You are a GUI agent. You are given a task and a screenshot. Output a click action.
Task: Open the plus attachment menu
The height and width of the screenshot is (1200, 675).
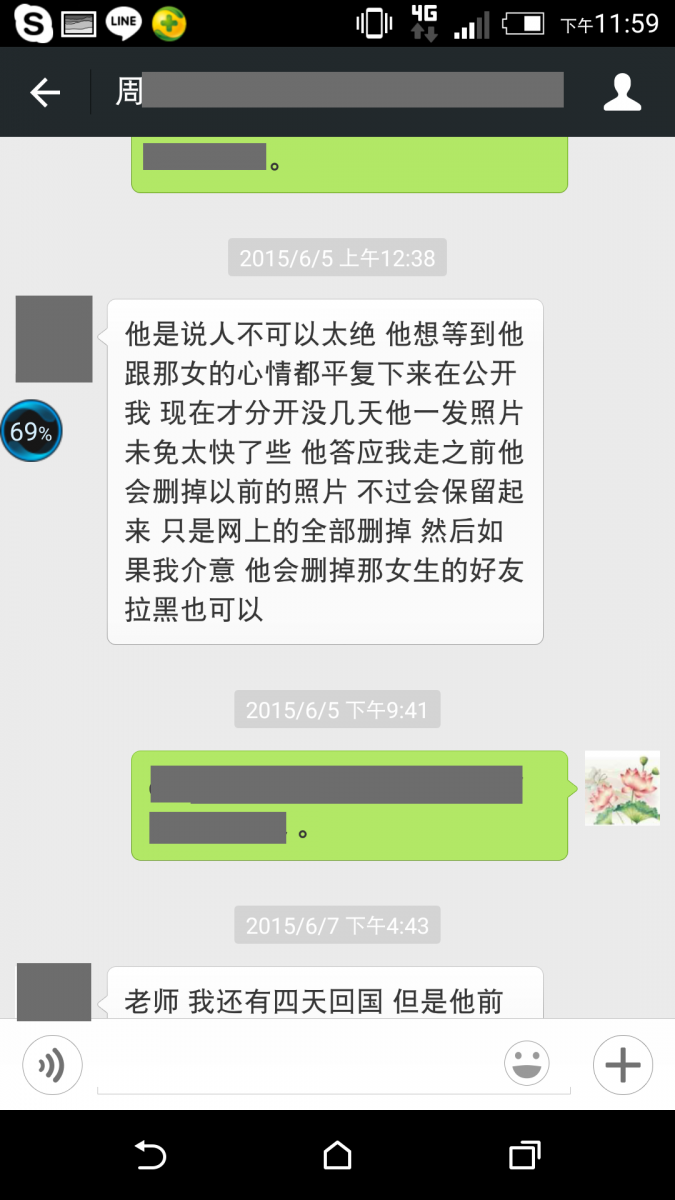click(622, 1065)
